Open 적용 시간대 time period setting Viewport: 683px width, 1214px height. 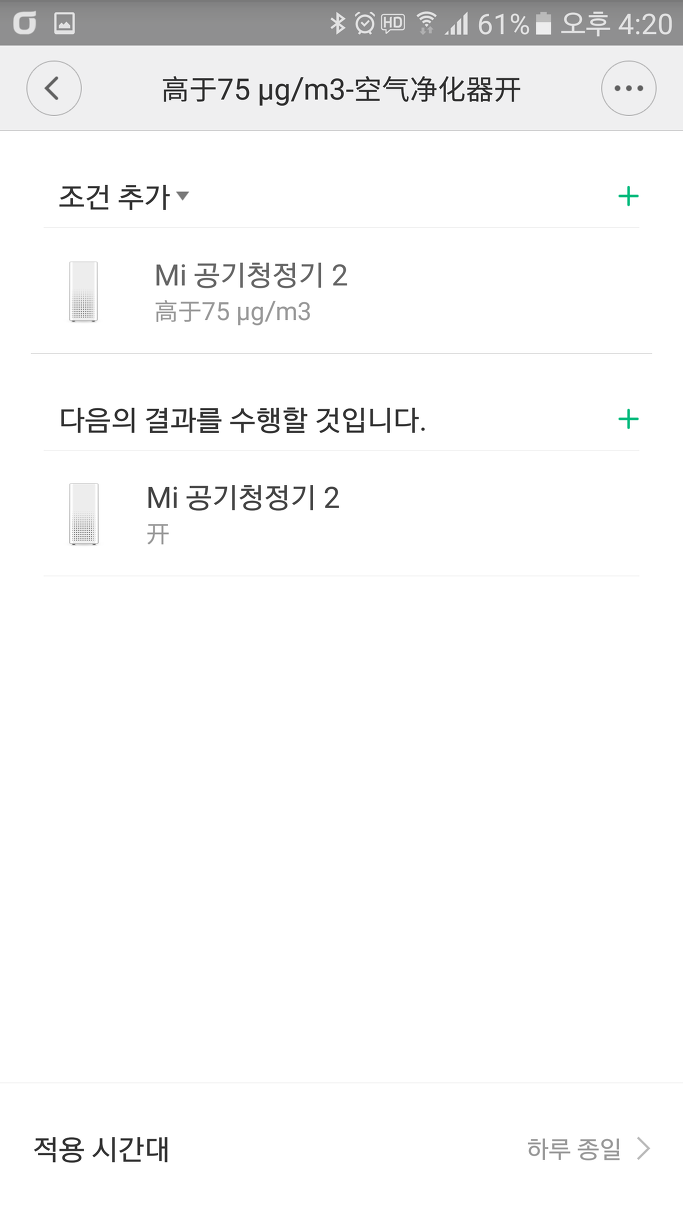[x=341, y=1149]
